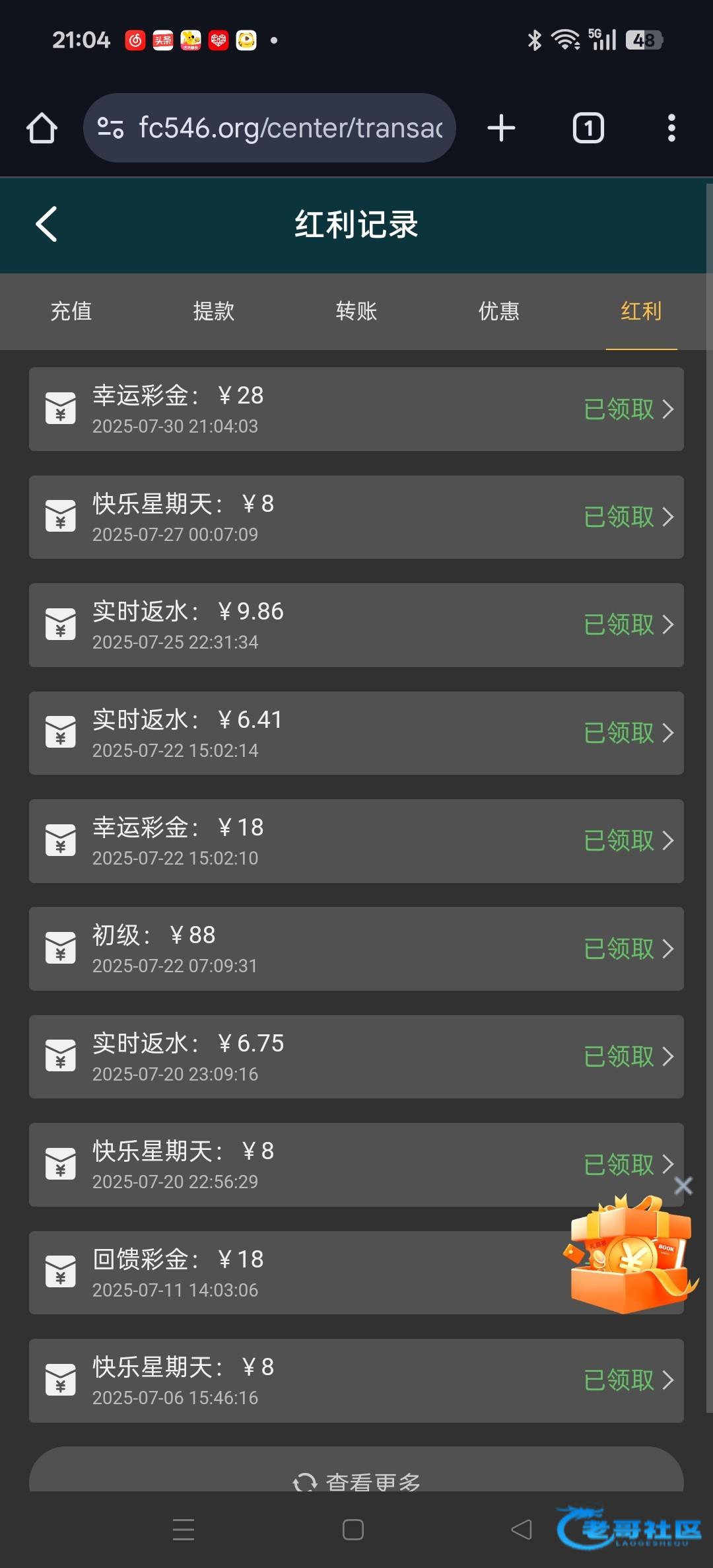Open the 实时返水 ¥6.75 record
713x1568 pixels.
coord(356,1057)
